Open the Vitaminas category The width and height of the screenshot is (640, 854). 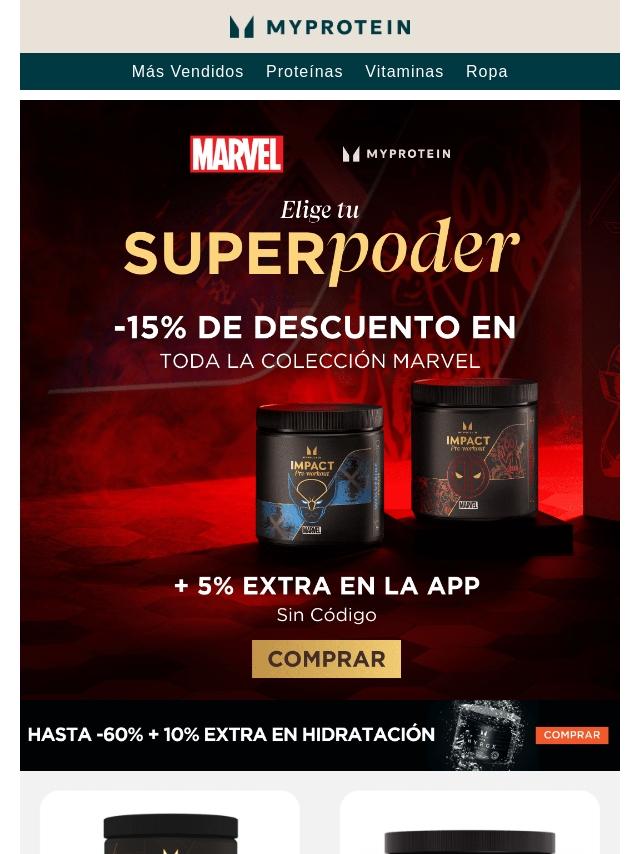point(404,72)
